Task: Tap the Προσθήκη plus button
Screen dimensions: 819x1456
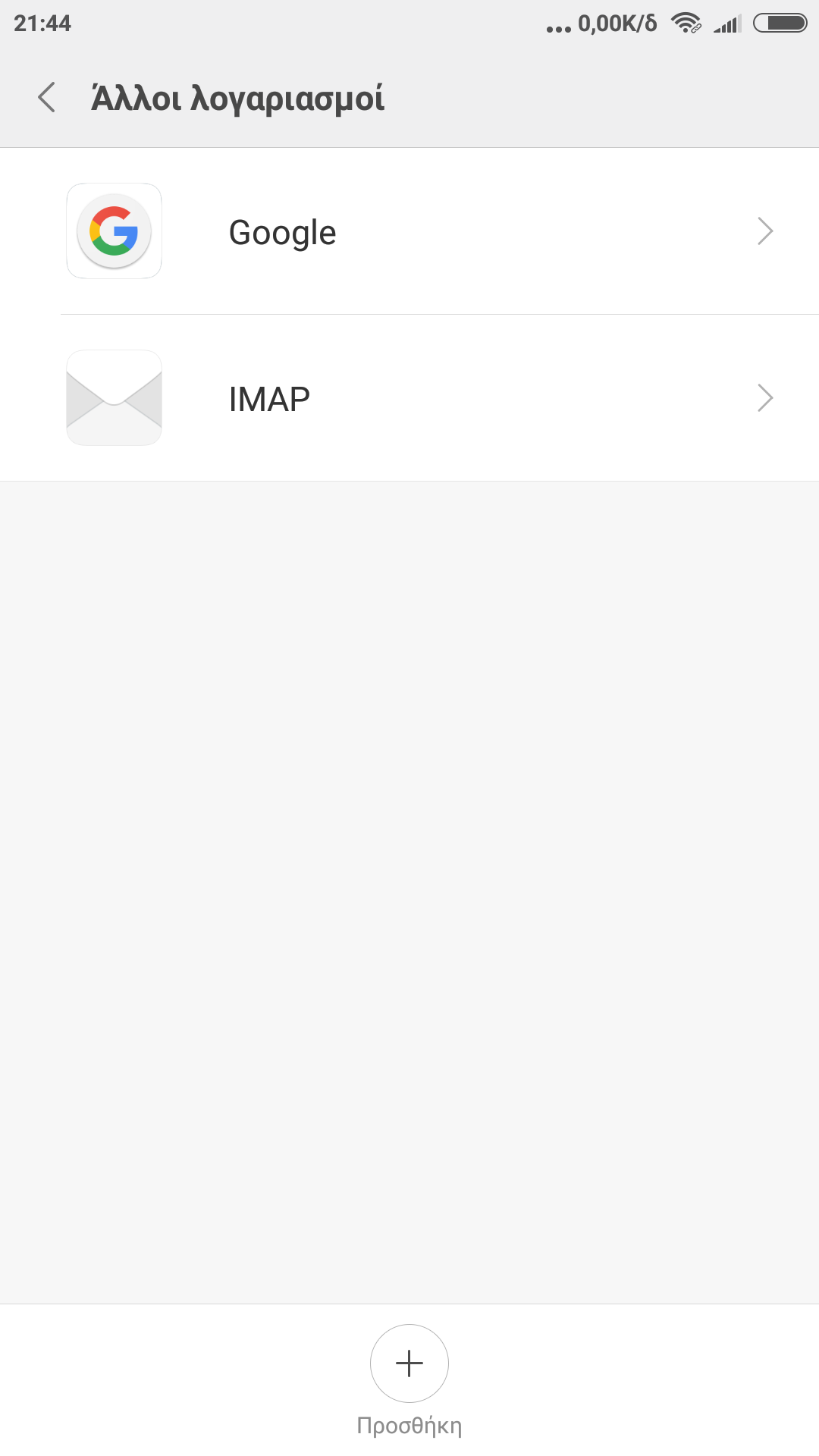Action: [x=409, y=1363]
